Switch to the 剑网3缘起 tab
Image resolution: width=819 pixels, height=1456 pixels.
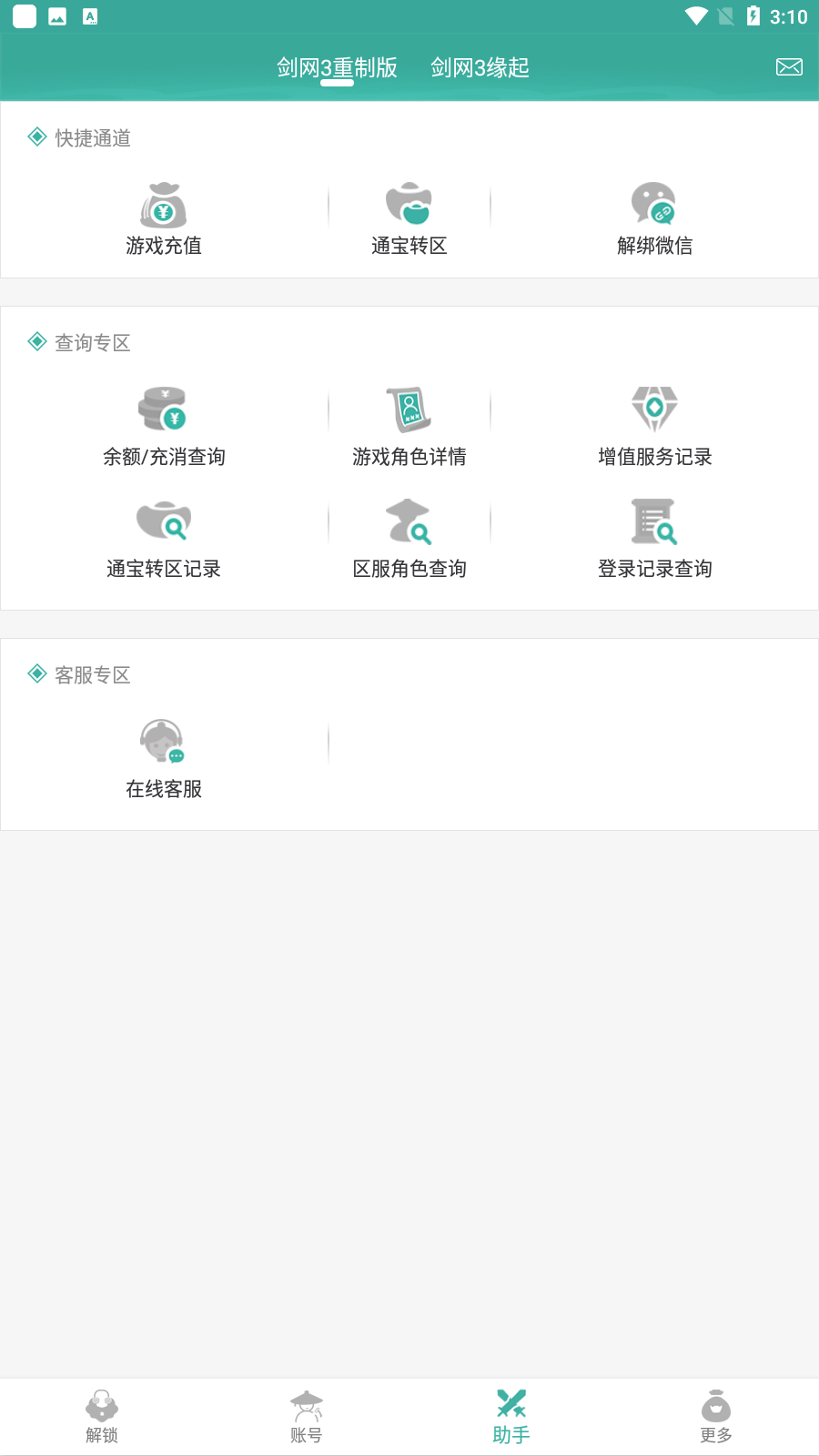[x=480, y=67]
